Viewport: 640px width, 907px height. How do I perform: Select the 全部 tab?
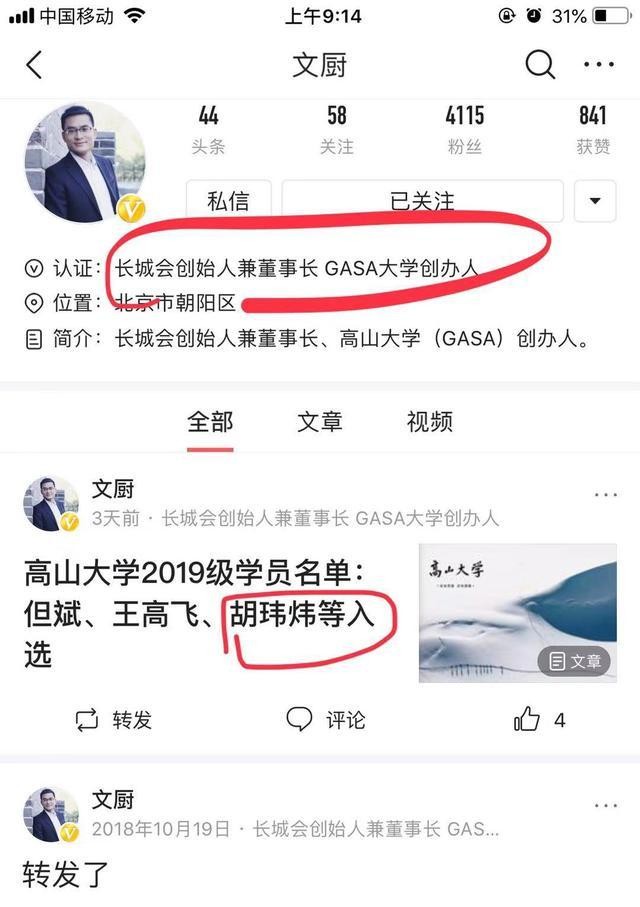coord(210,422)
